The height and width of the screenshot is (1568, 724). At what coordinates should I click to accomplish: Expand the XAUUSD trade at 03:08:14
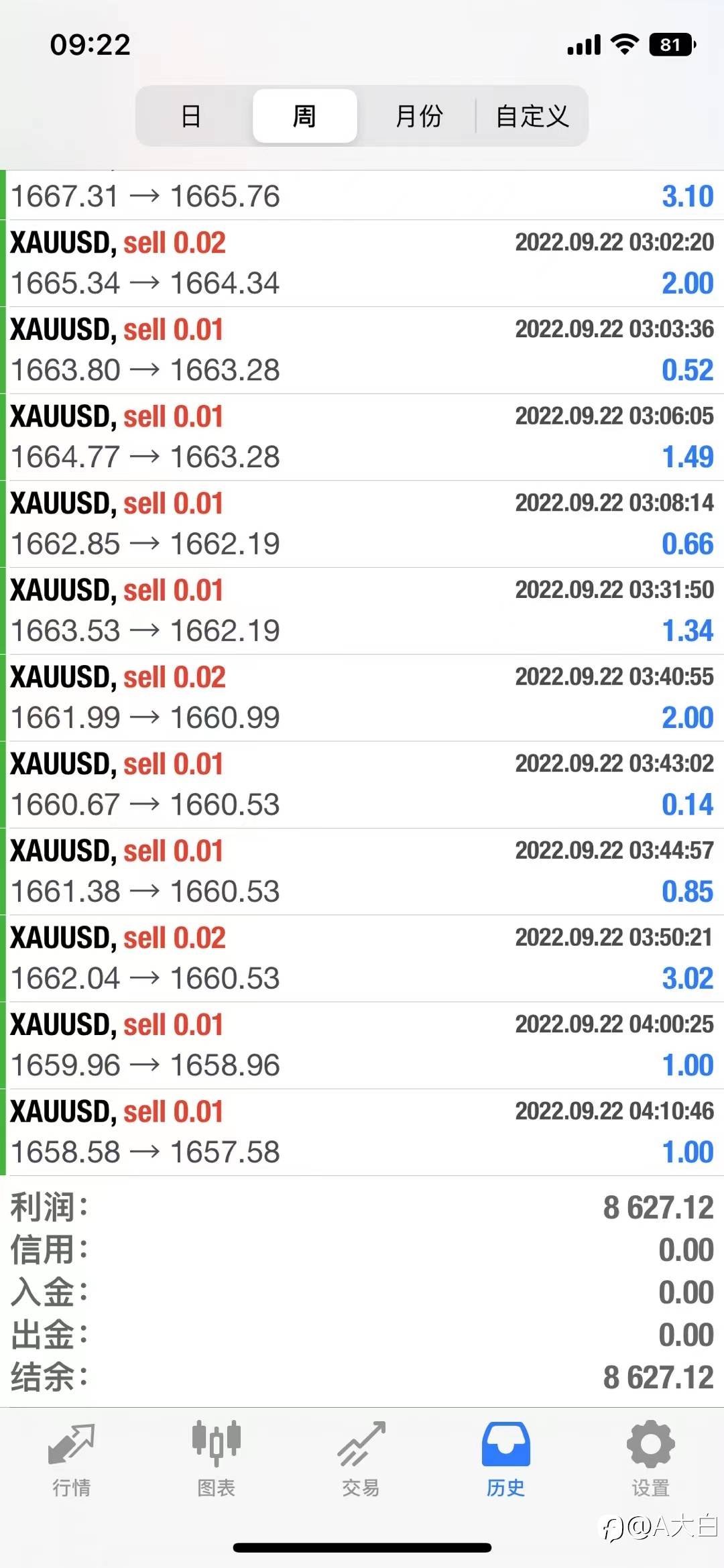coord(362,524)
